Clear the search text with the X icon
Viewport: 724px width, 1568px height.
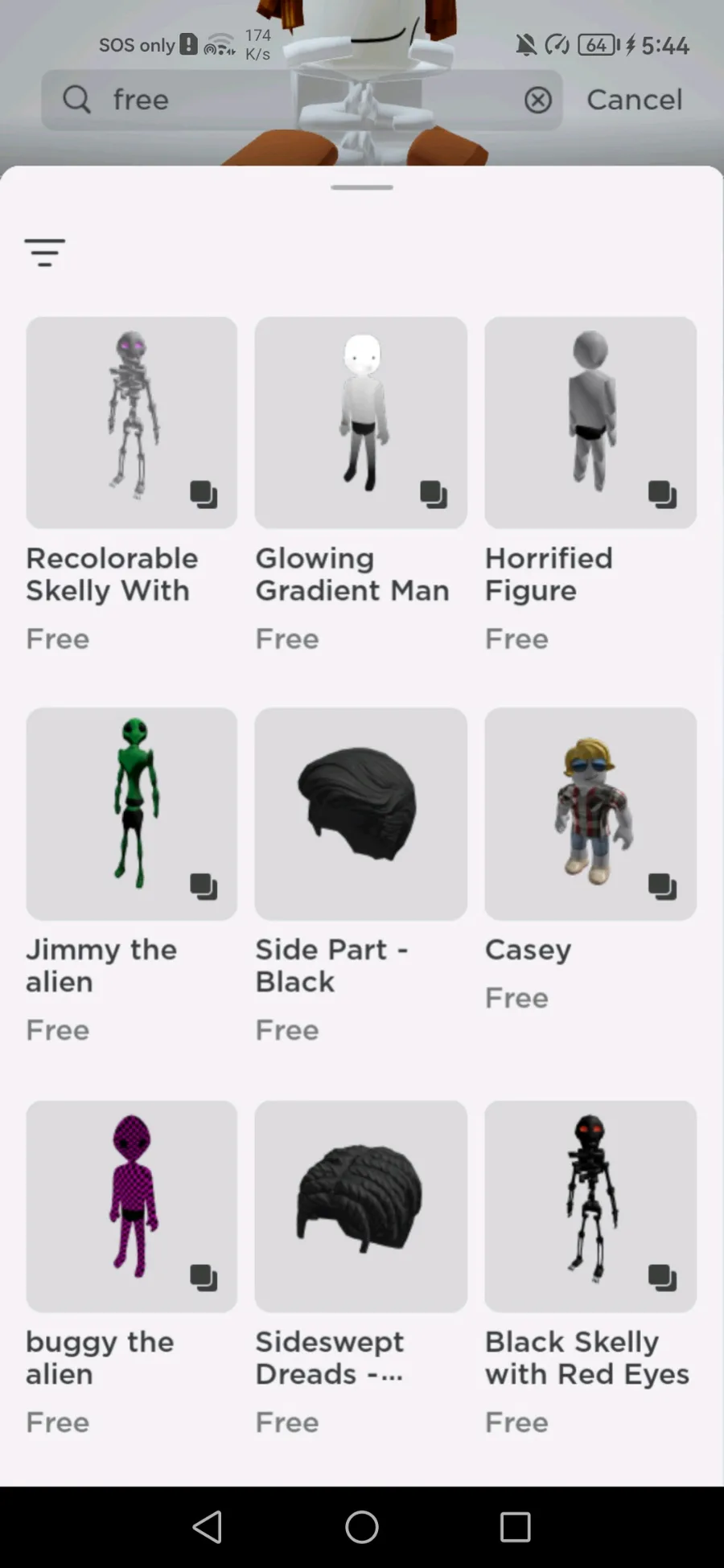pyautogui.click(x=538, y=100)
